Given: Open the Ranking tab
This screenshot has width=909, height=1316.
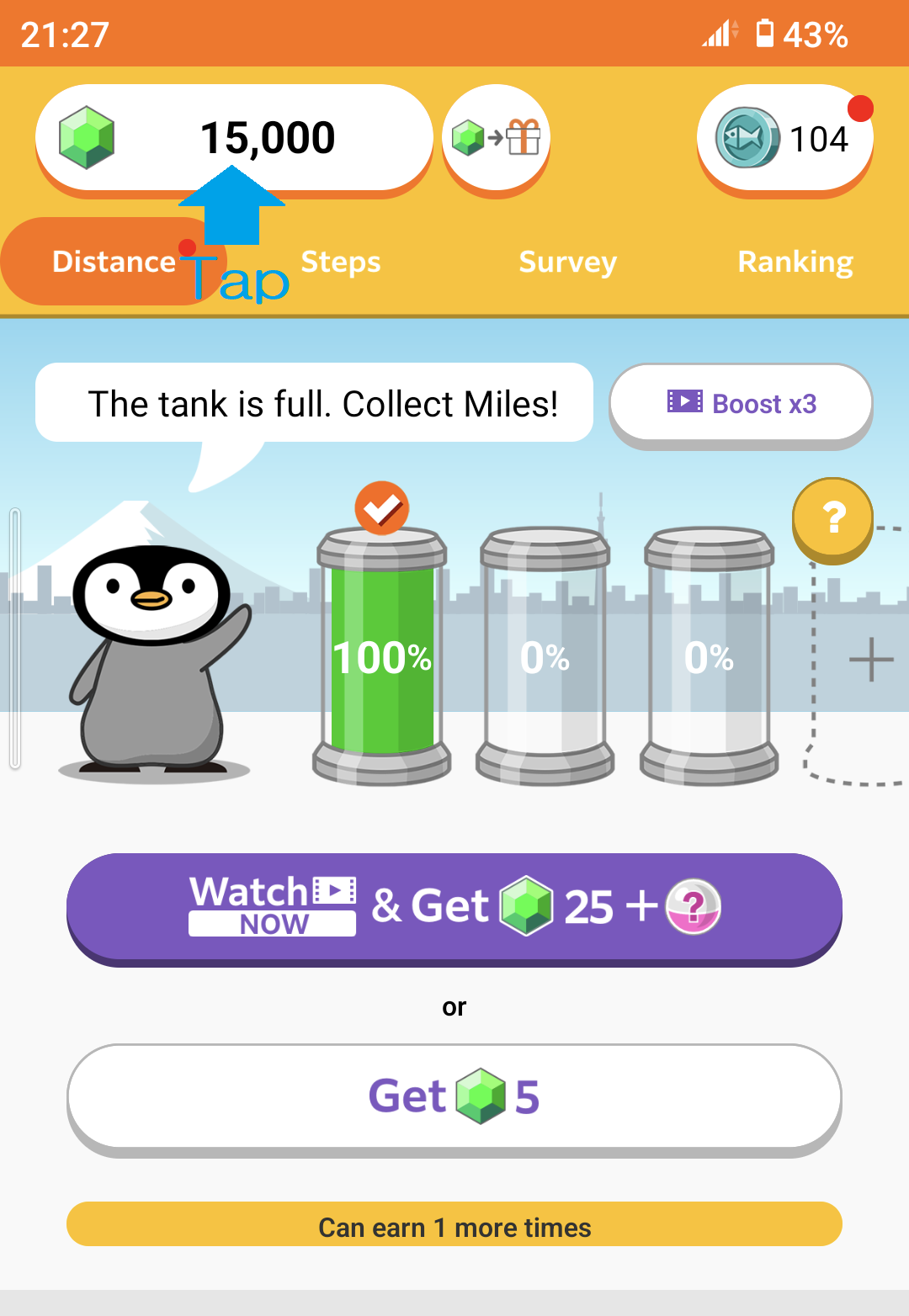Looking at the screenshot, I should (795, 262).
